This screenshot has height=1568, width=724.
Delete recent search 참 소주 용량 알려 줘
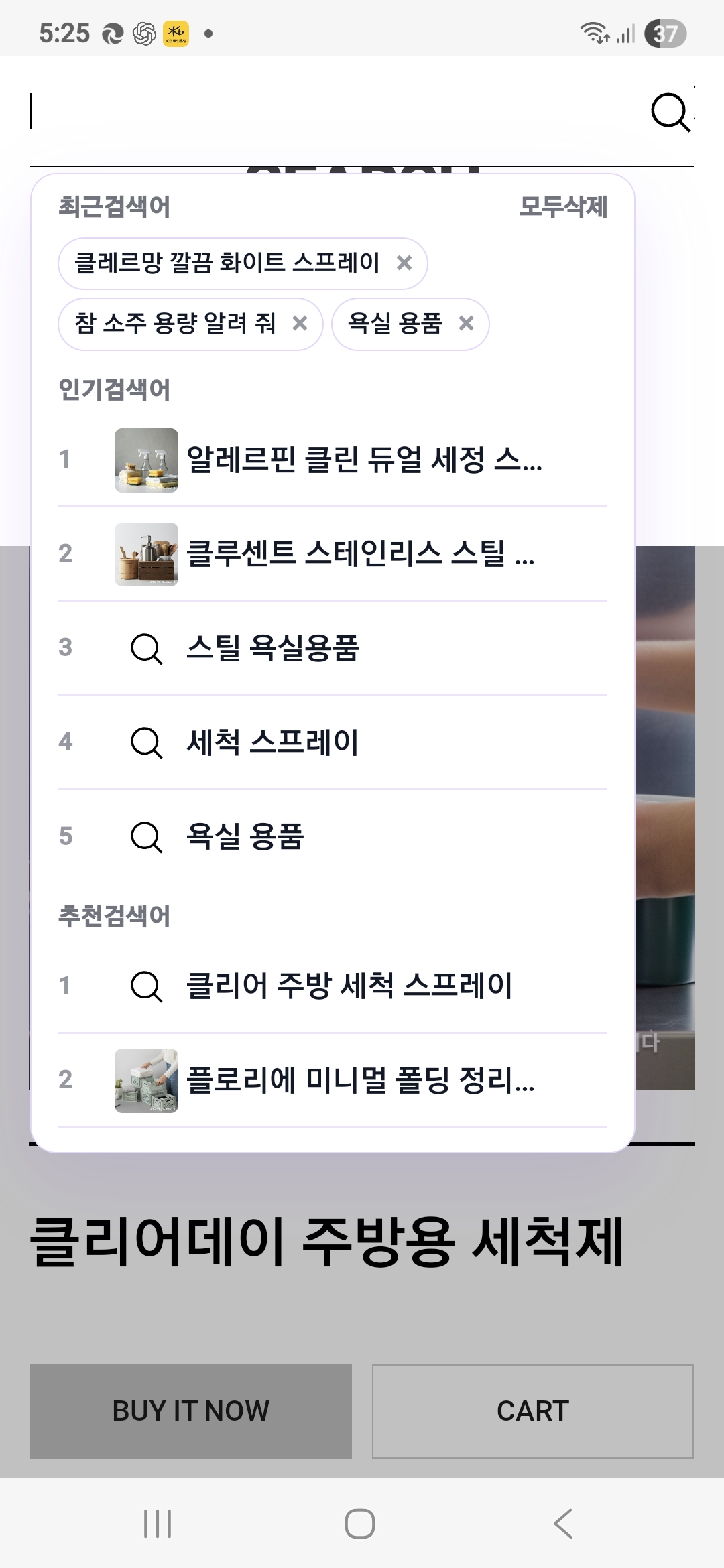[300, 324]
